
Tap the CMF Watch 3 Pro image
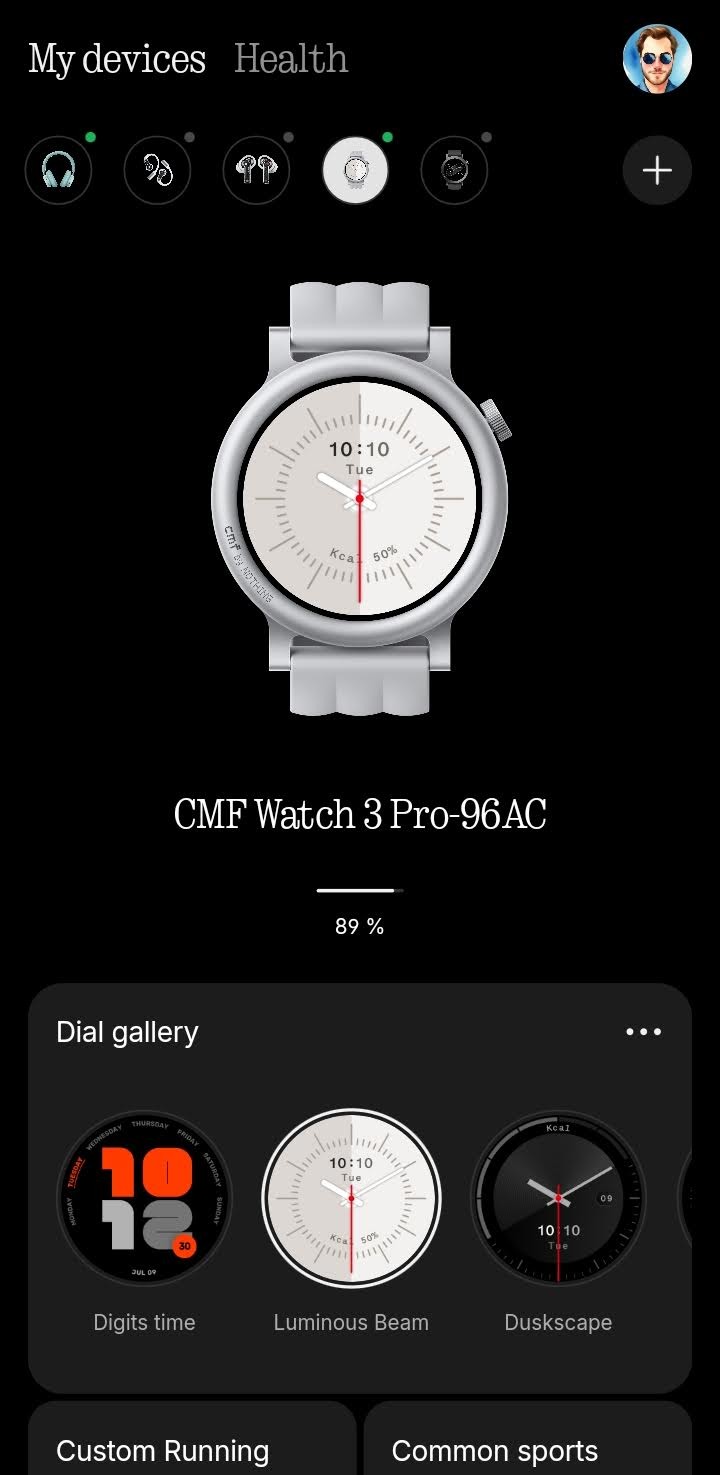point(360,498)
